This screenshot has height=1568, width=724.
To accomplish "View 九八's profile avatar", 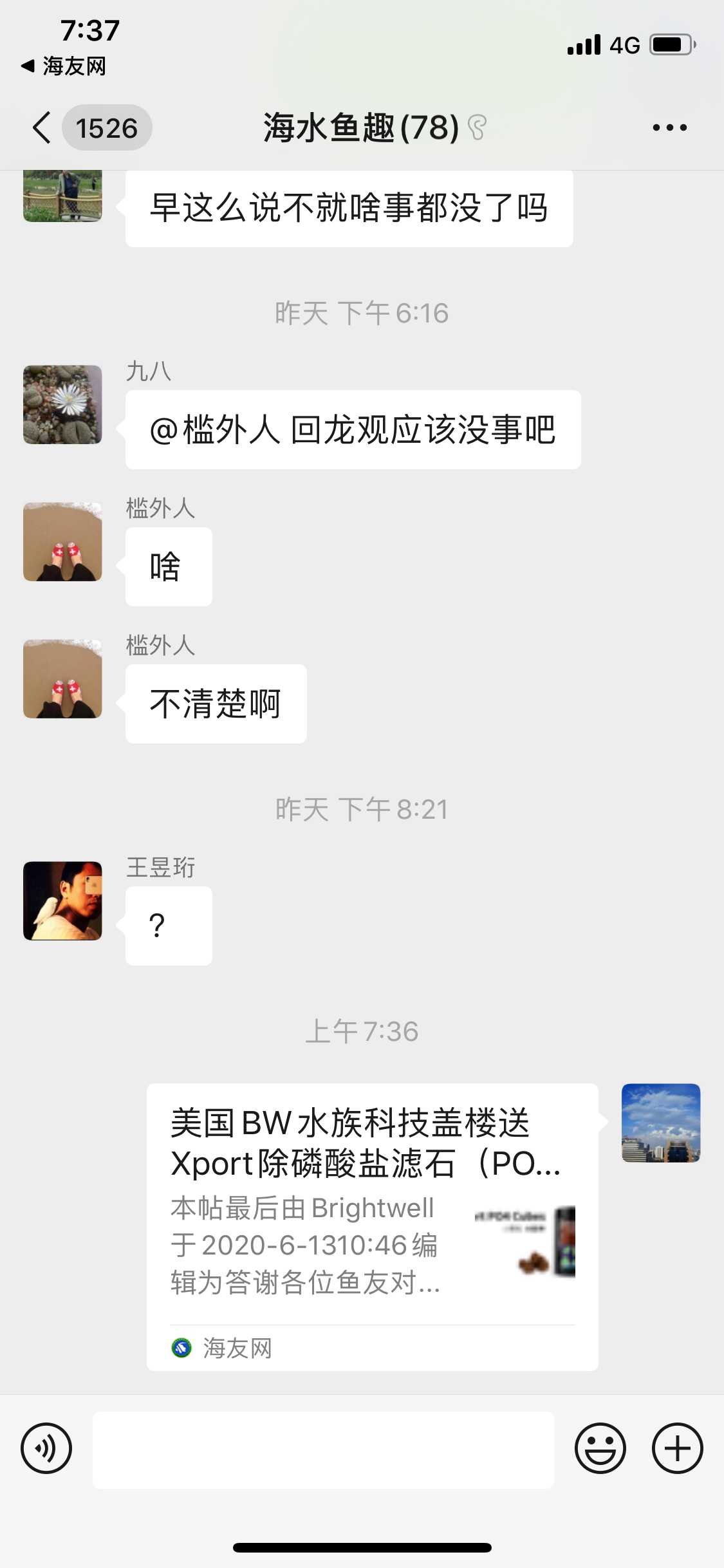I will [x=62, y=404].
